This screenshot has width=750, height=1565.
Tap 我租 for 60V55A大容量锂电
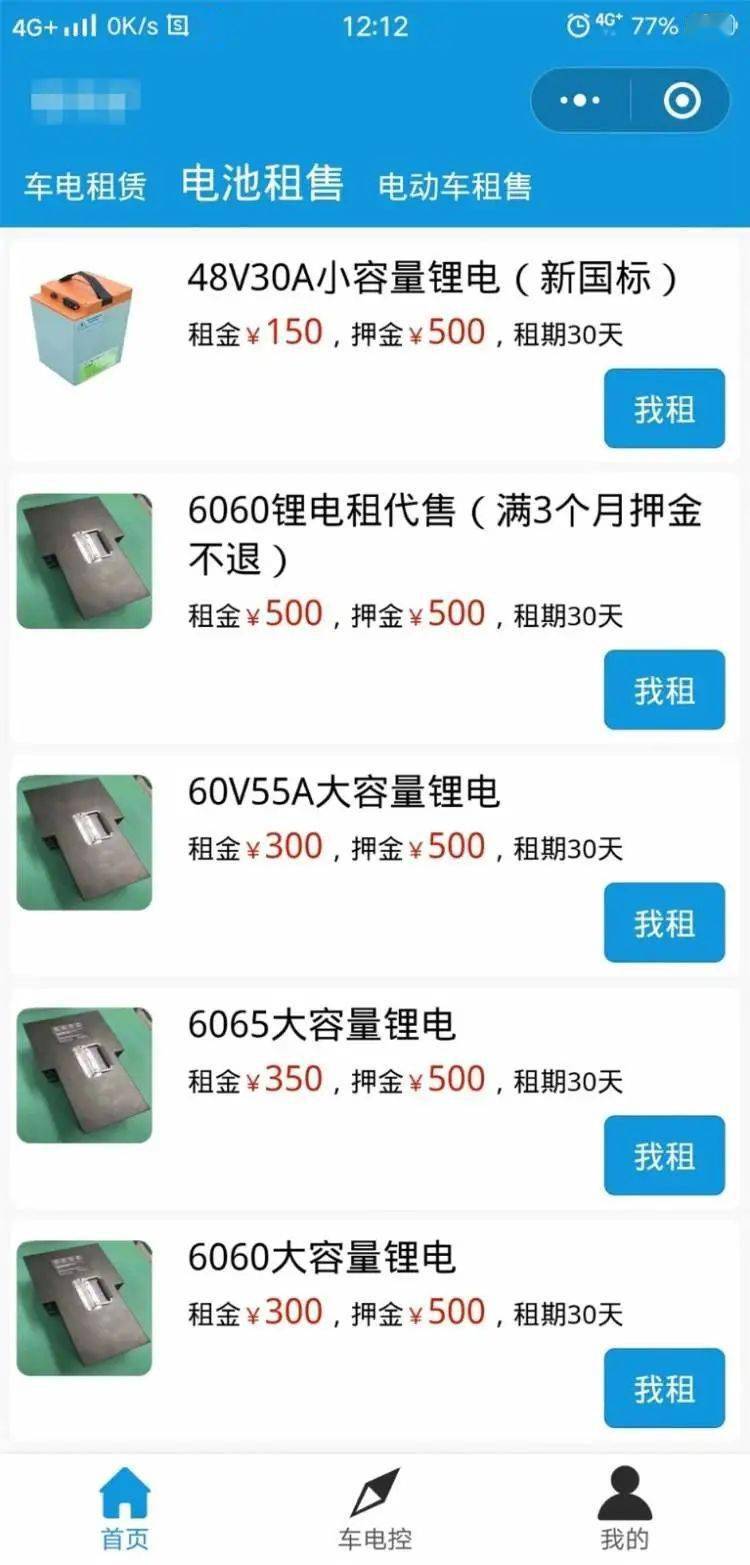(664, 924)
